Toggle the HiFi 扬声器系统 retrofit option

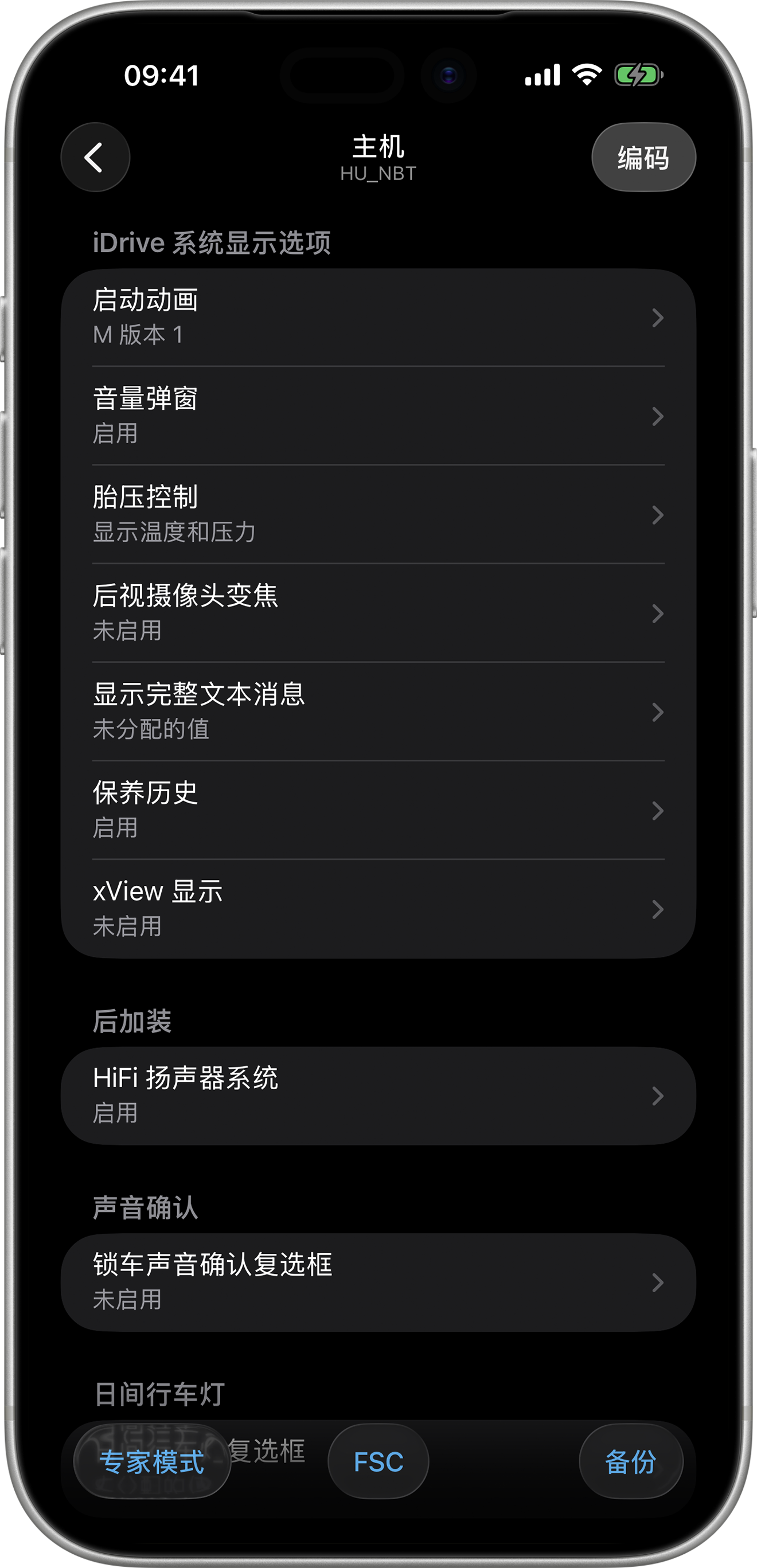tap(377, 1096)
